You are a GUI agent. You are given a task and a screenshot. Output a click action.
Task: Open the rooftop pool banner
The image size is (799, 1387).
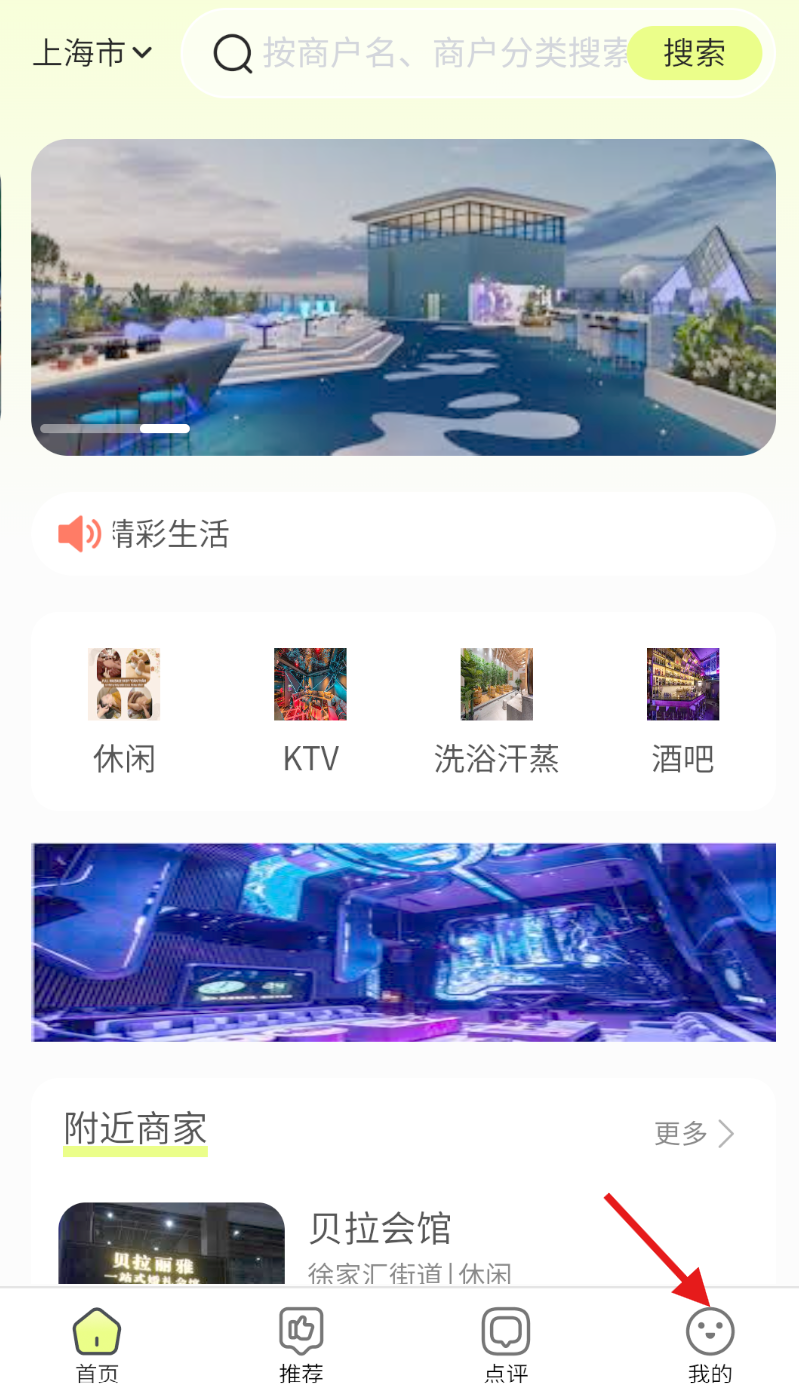click(x=403, y=297)
